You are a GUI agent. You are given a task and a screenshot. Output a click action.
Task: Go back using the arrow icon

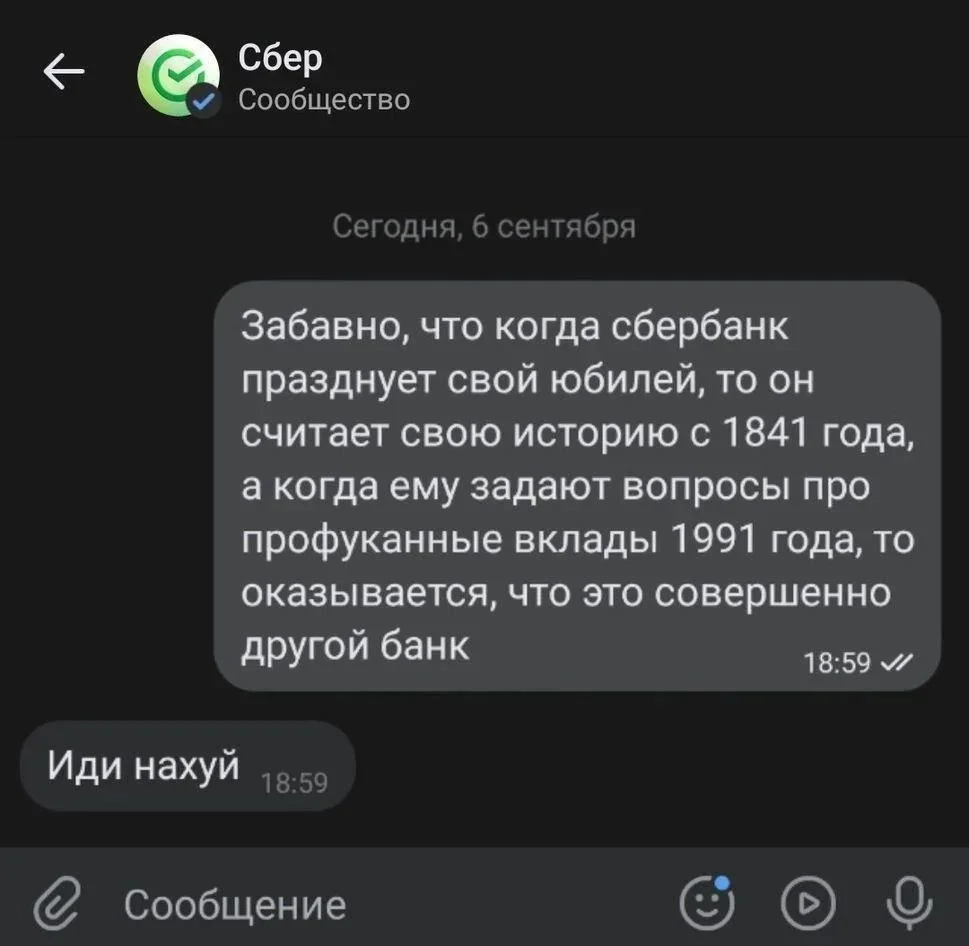(x=64, y=72)
